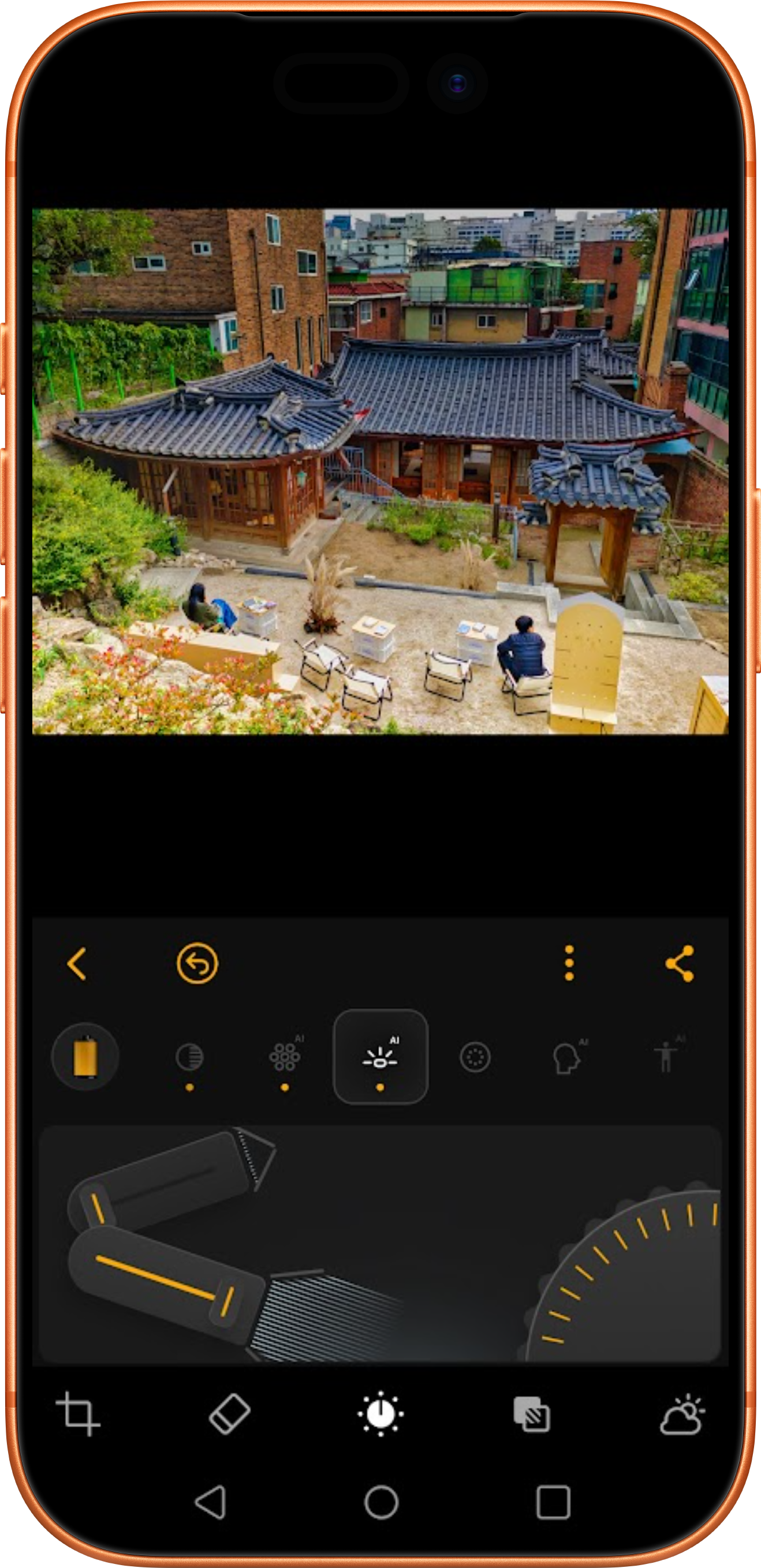Undo the last edit
The image size is (761, 1568).
coord(197,964)
